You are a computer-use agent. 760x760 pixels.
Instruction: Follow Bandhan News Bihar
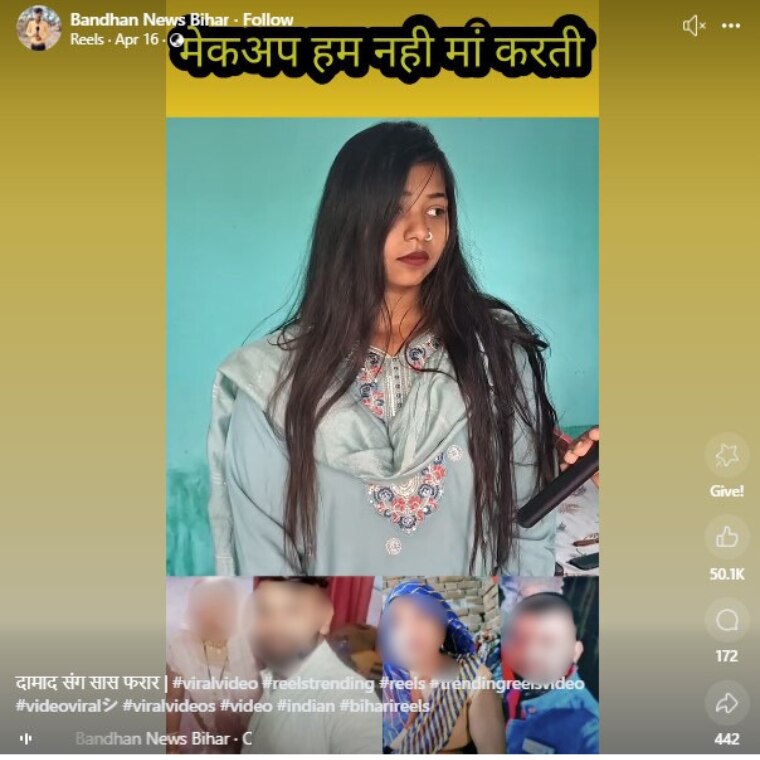click(269, 19)
